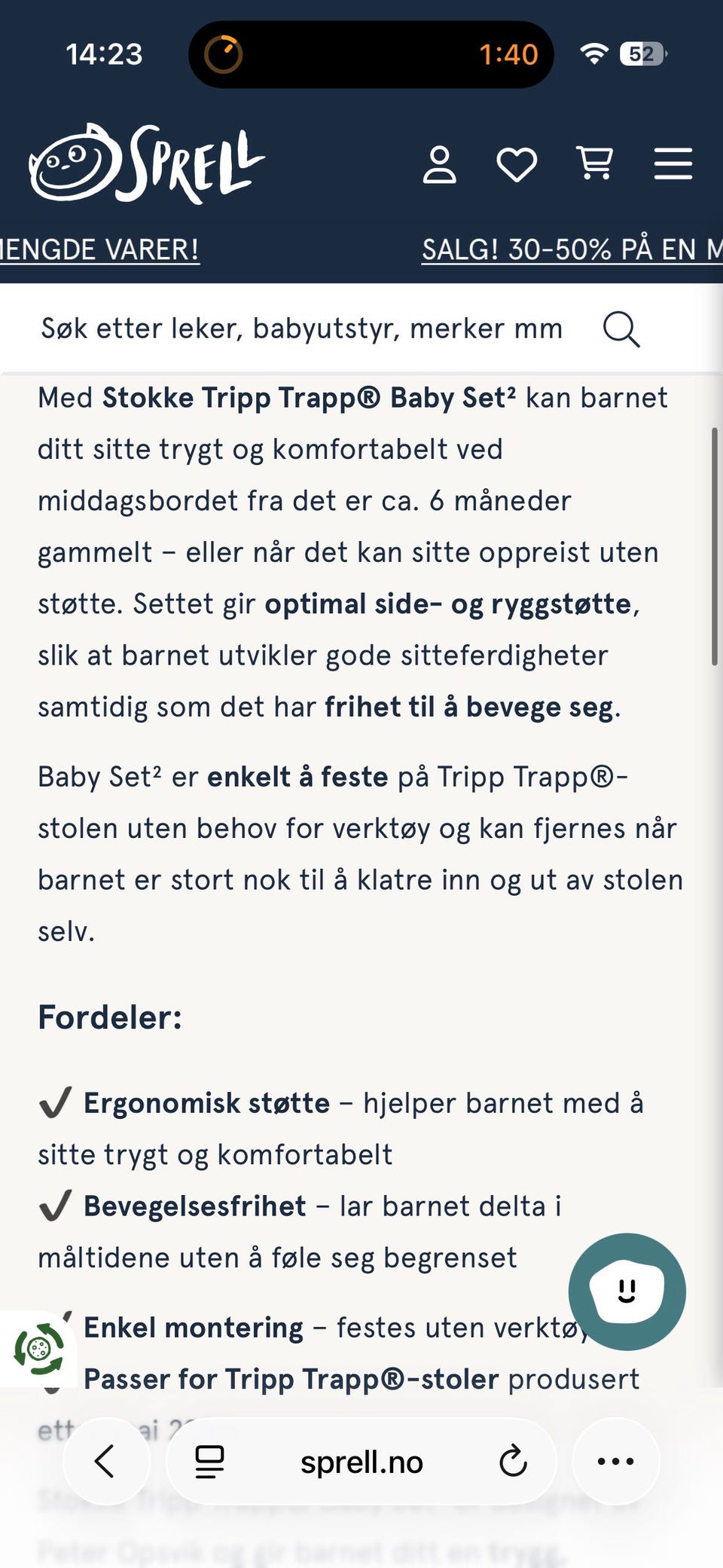723x1568 pixels.
Task: Open the Safari more options menu
Action: tap(615, 1460)
